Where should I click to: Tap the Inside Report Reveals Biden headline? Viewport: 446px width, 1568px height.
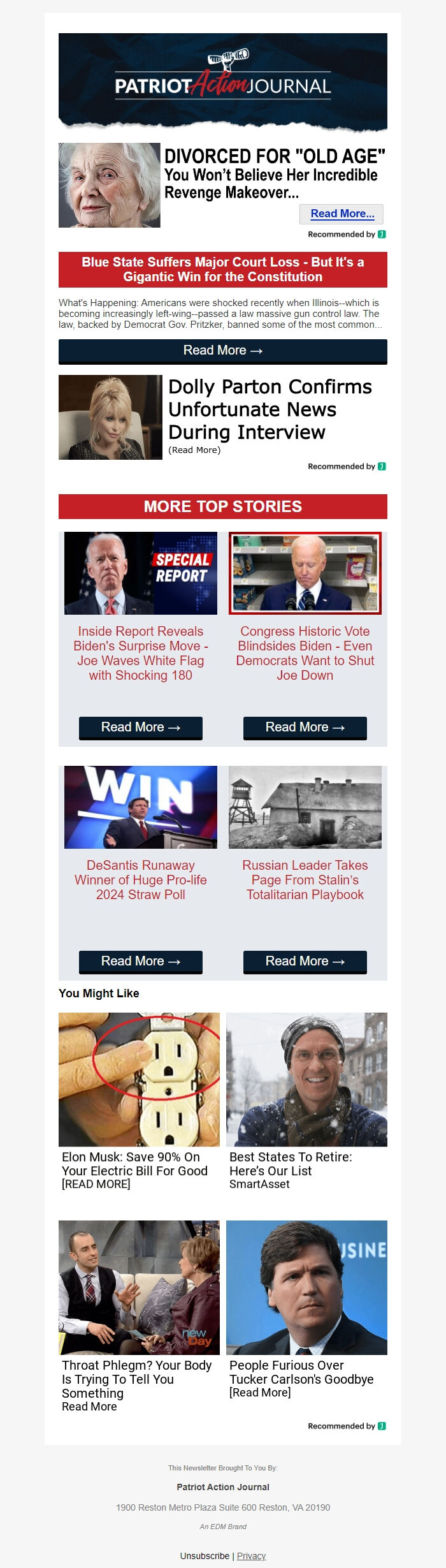point(140,653)
